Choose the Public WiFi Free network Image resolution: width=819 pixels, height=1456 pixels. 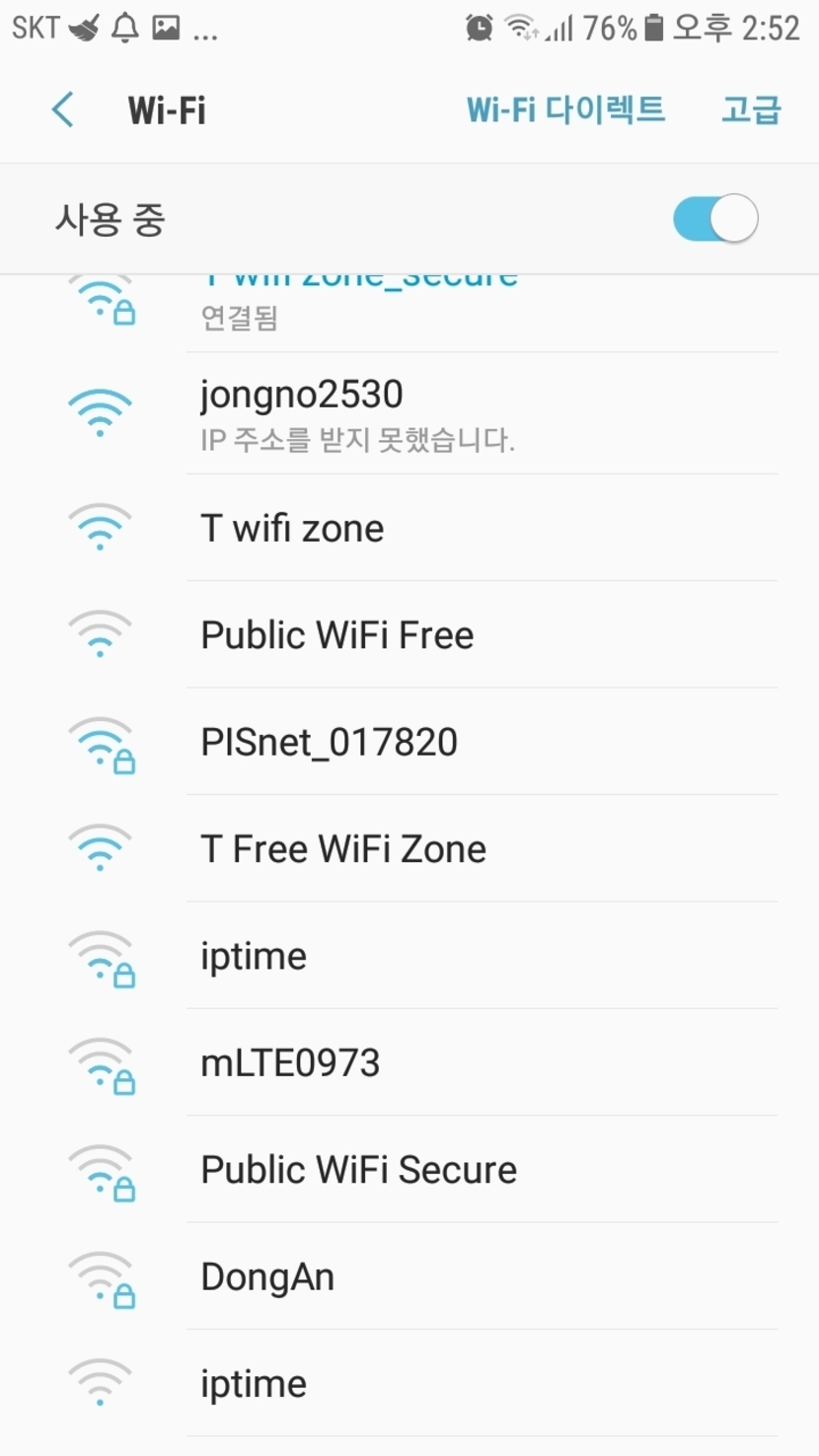tap(395, 635)
